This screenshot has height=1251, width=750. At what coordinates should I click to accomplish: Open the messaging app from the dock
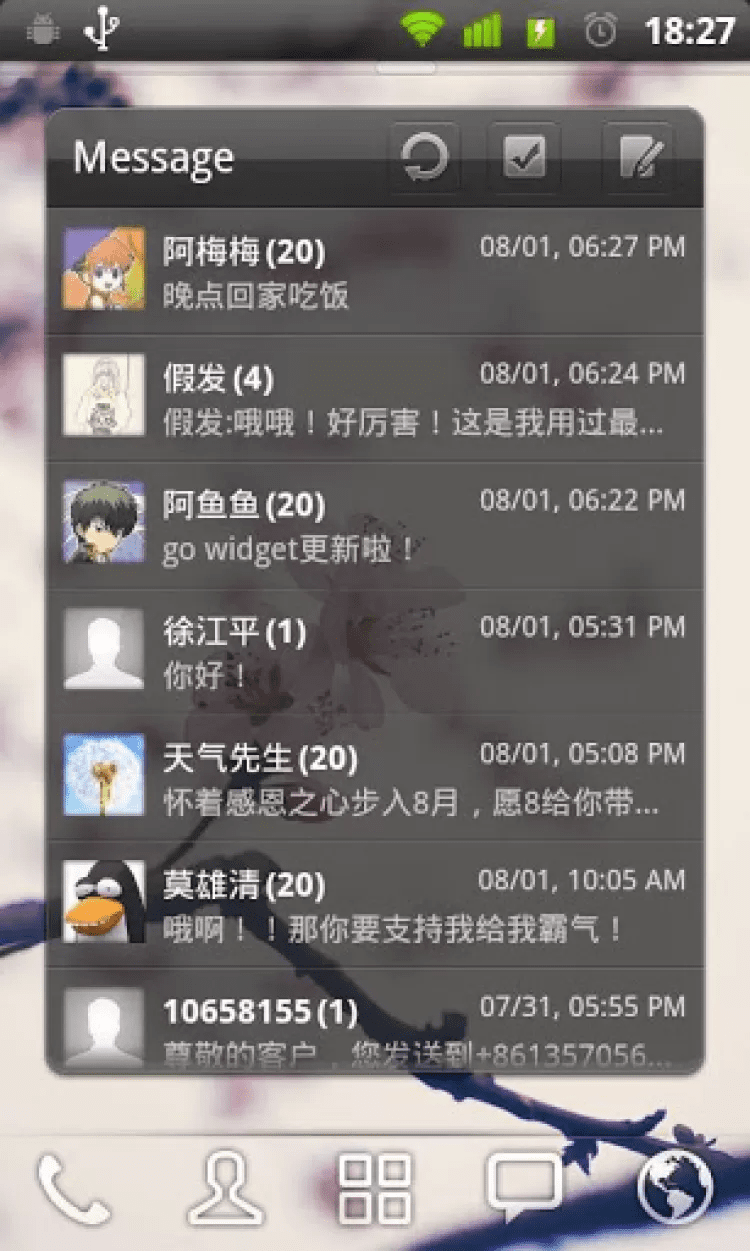tap(524, 1188)
